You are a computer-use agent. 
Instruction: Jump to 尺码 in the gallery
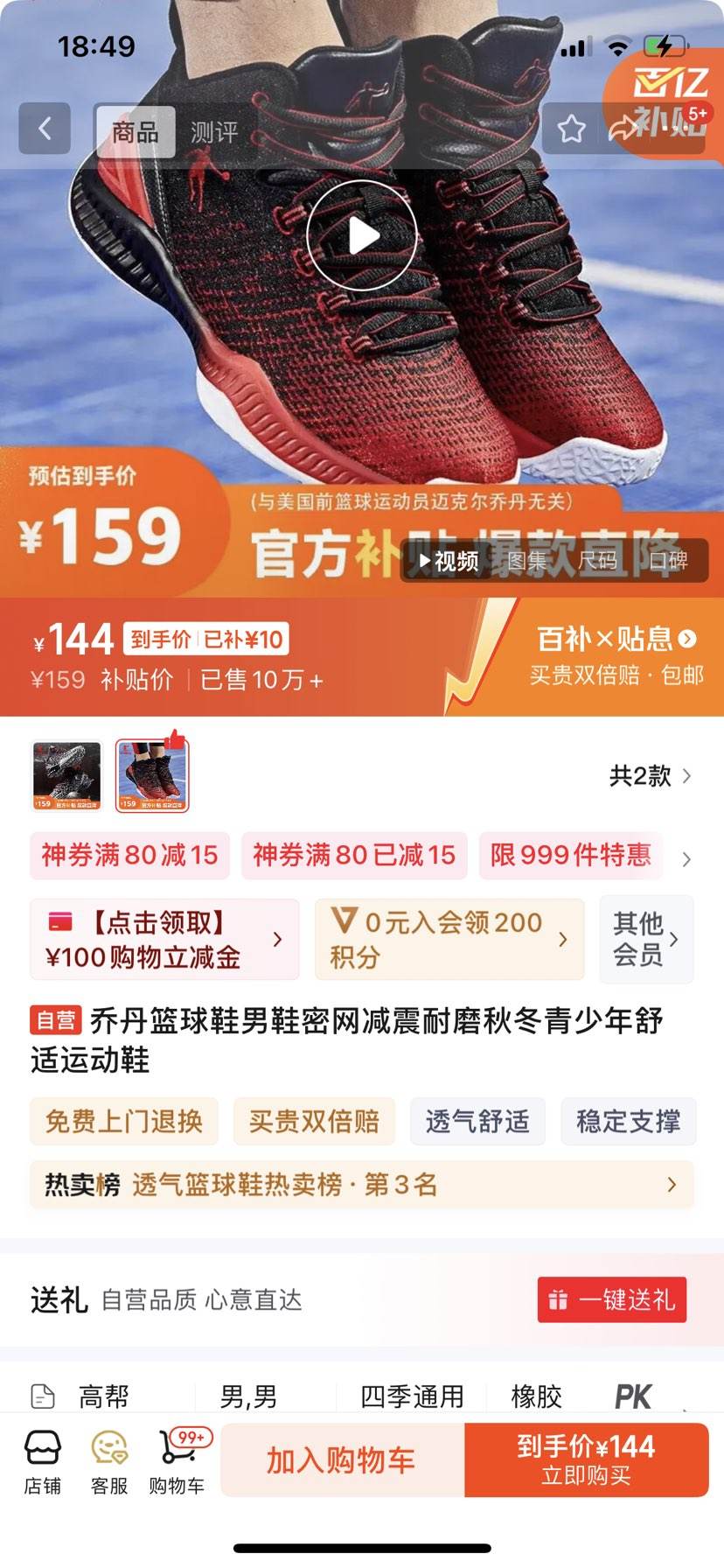[x=598, y=561]
